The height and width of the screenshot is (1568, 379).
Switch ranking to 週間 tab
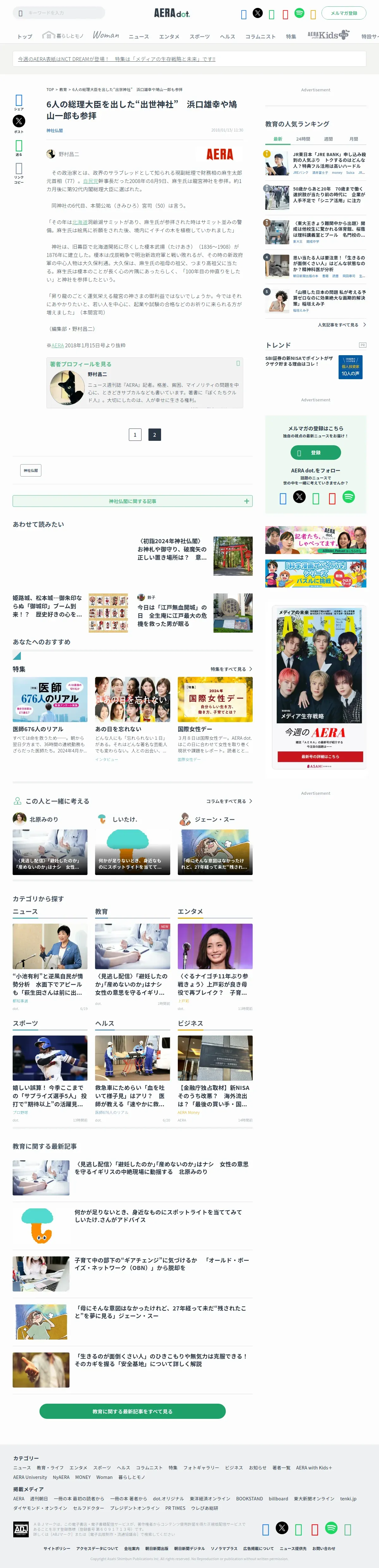click(x=328, y=139)
